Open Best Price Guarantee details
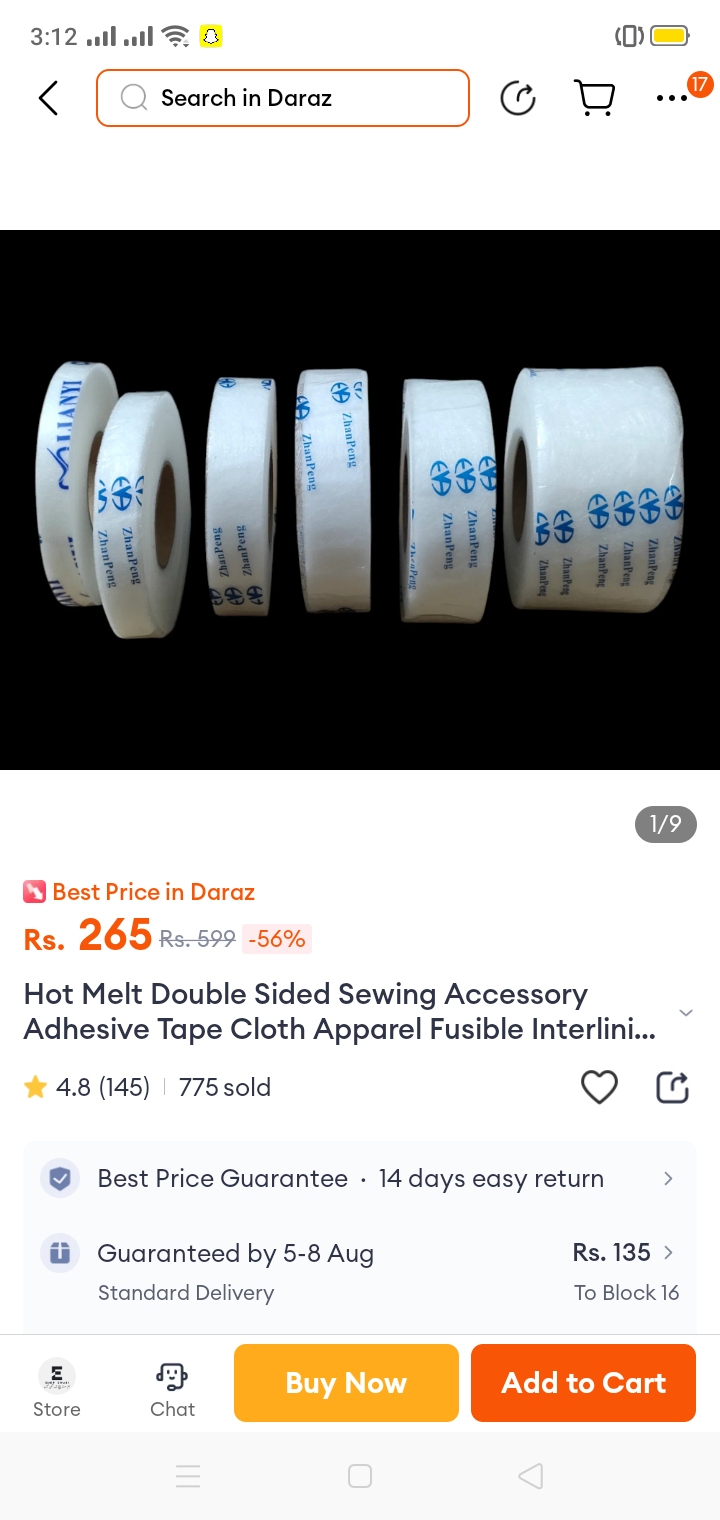The image size is (720, 1520). point(360,1179)
